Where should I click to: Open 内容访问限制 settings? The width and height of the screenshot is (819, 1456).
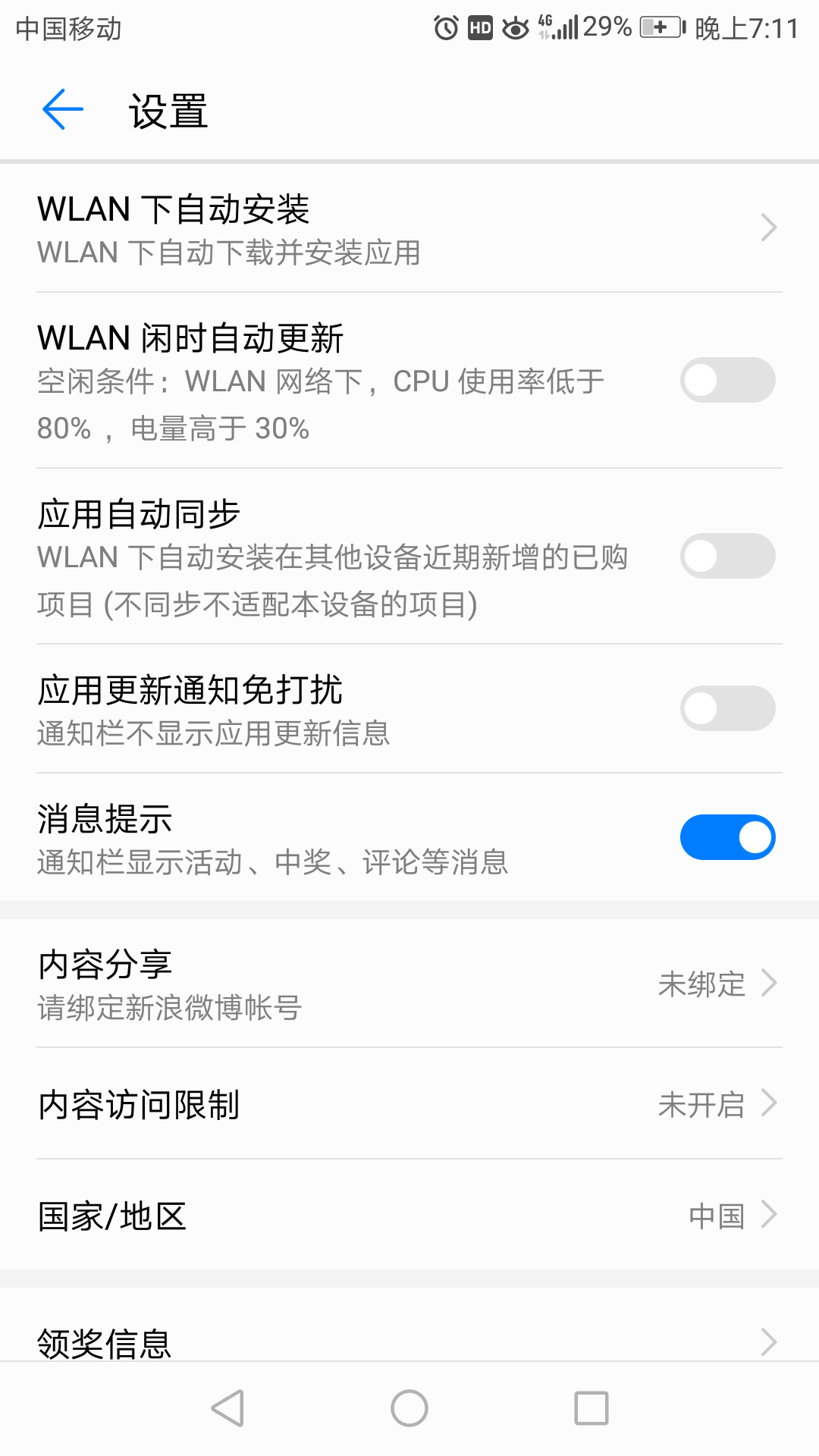[409, 1104]
